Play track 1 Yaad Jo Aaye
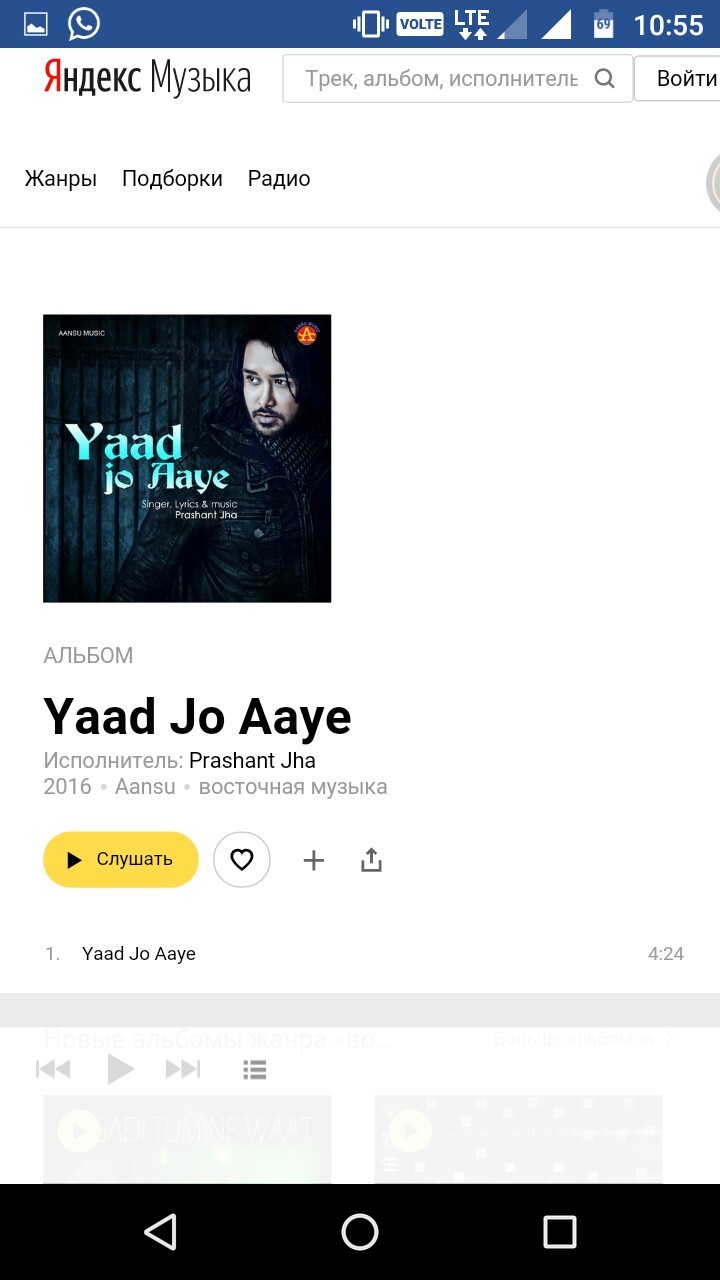The image size is (720, 1280). pos(139,954)
